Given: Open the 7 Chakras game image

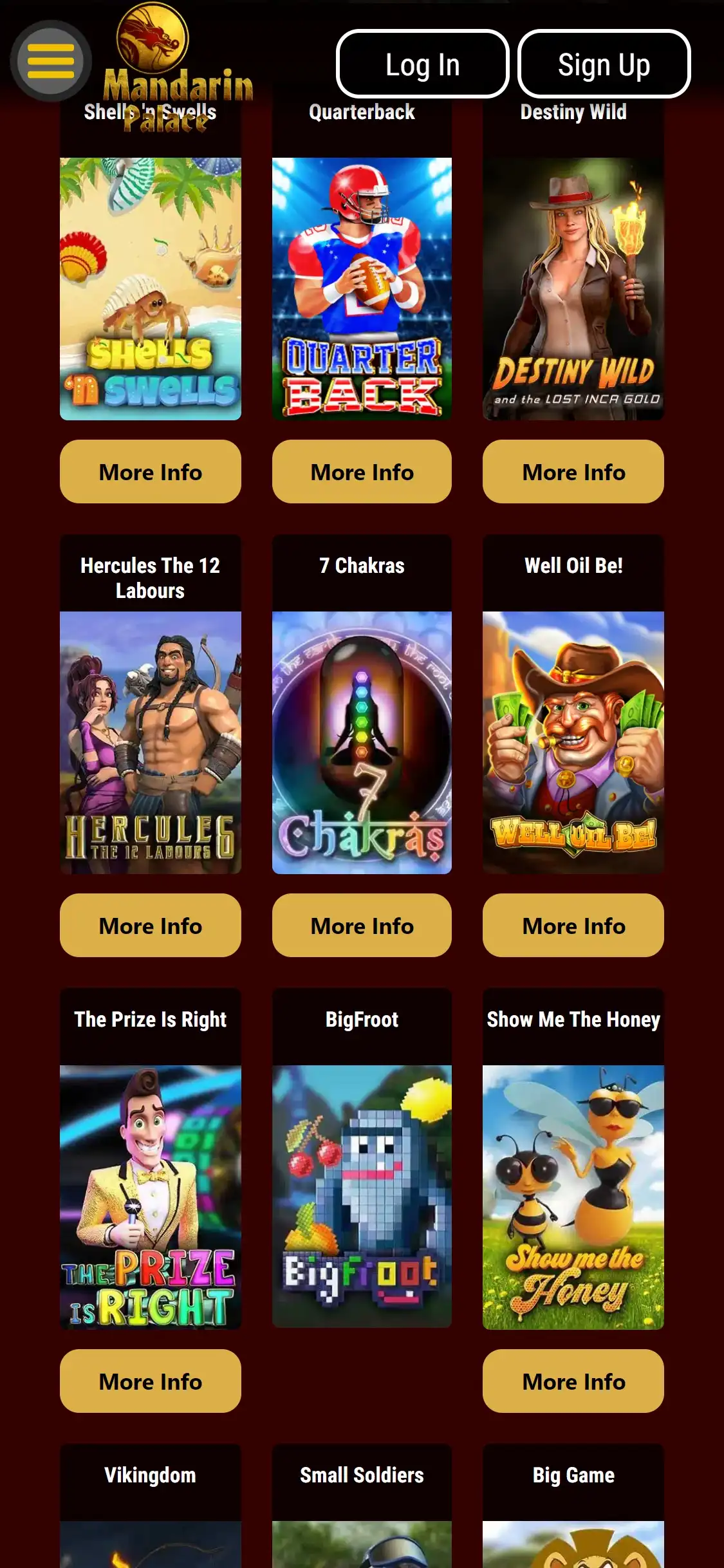Looking at the screenshot, I should pyautogui.click(x=362, y=742).
